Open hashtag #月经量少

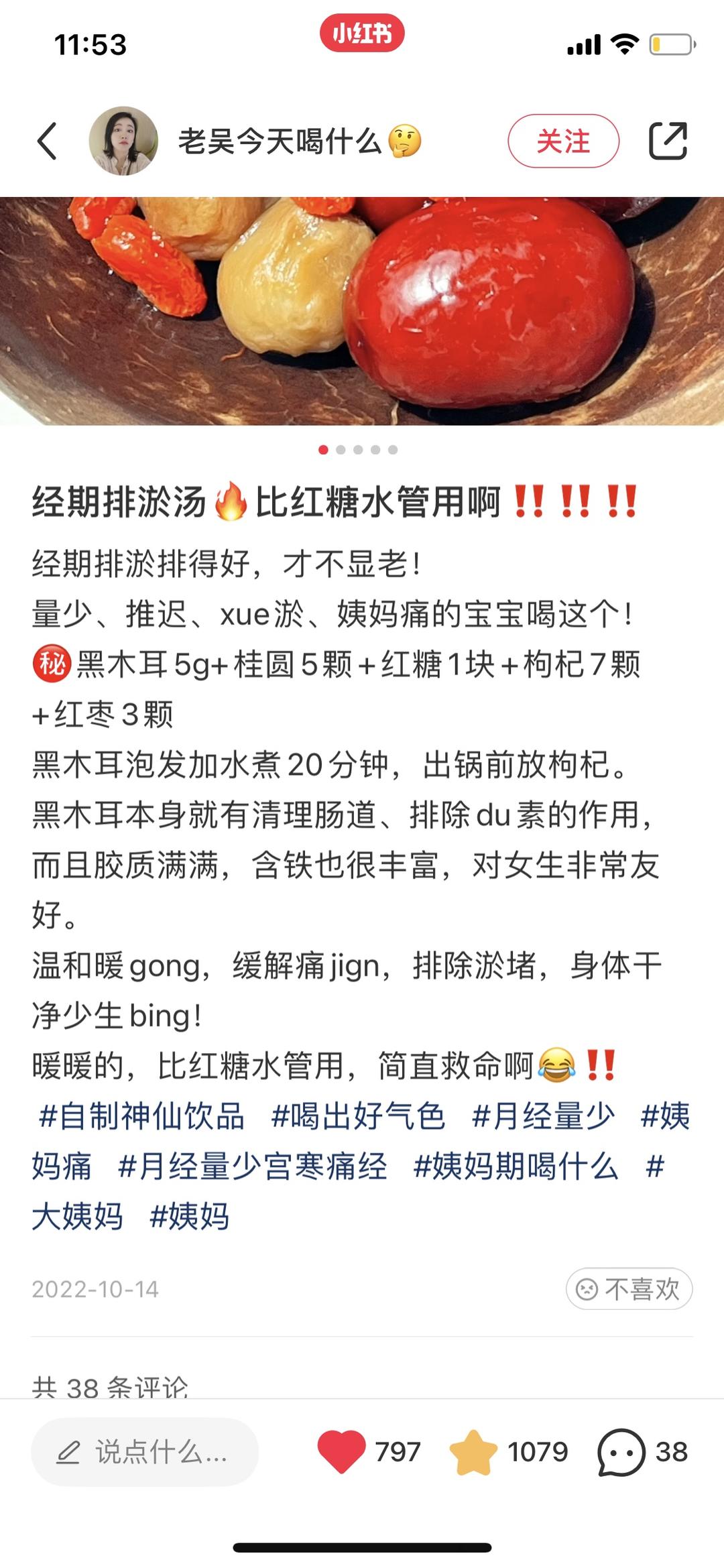point(543,1117)
